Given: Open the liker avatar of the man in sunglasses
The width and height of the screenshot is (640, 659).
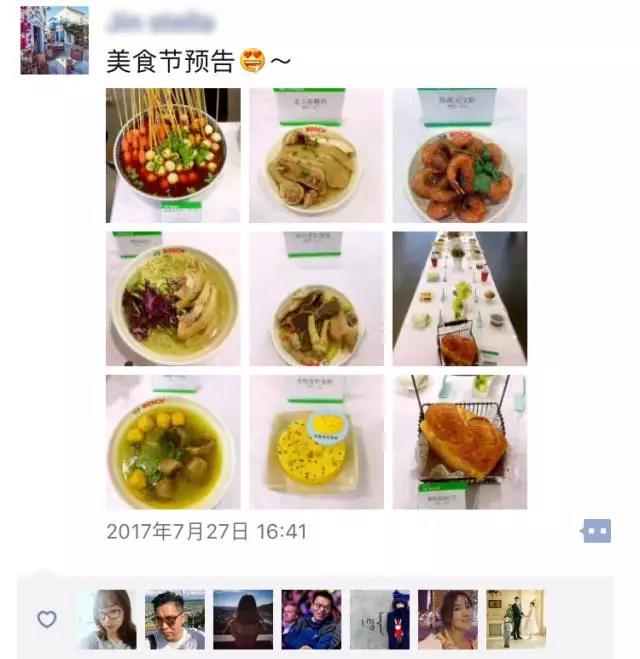Looking at the screenshot, I should tap(175, 619).
